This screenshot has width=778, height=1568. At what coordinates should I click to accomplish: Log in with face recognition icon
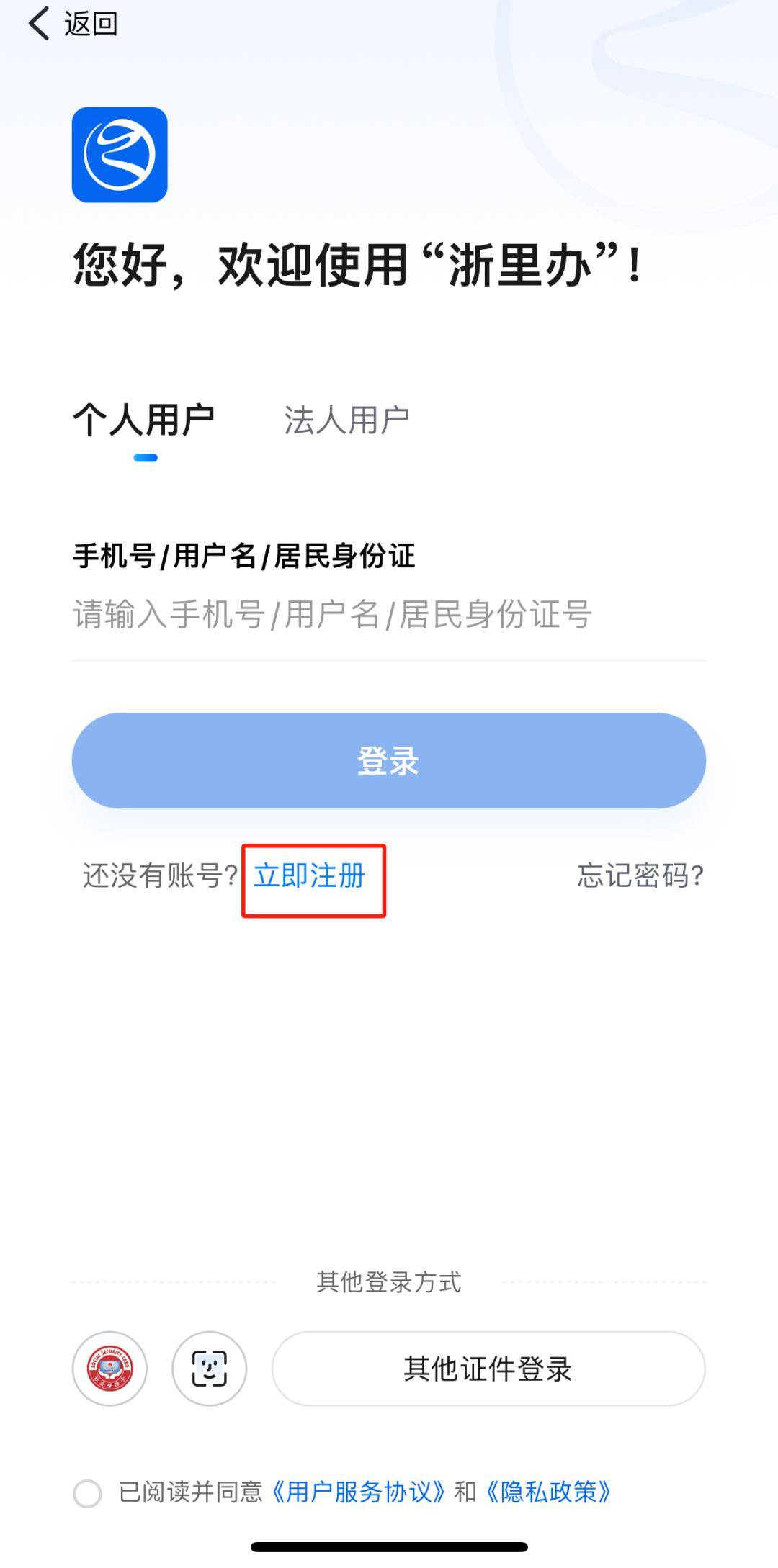pos(209,1369)
